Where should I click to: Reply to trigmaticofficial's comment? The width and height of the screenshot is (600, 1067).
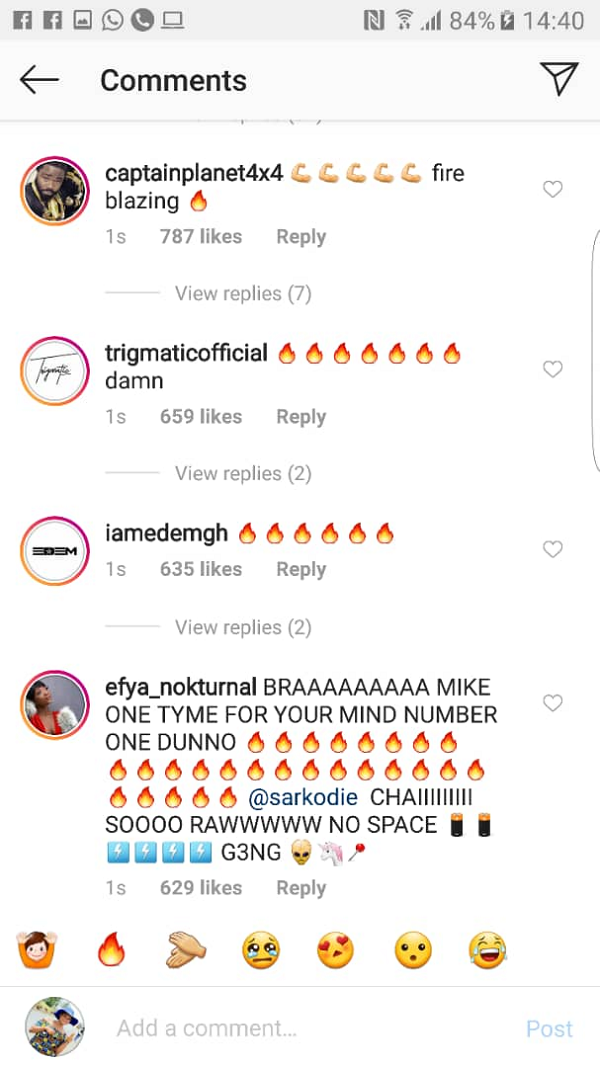point(300,417)
